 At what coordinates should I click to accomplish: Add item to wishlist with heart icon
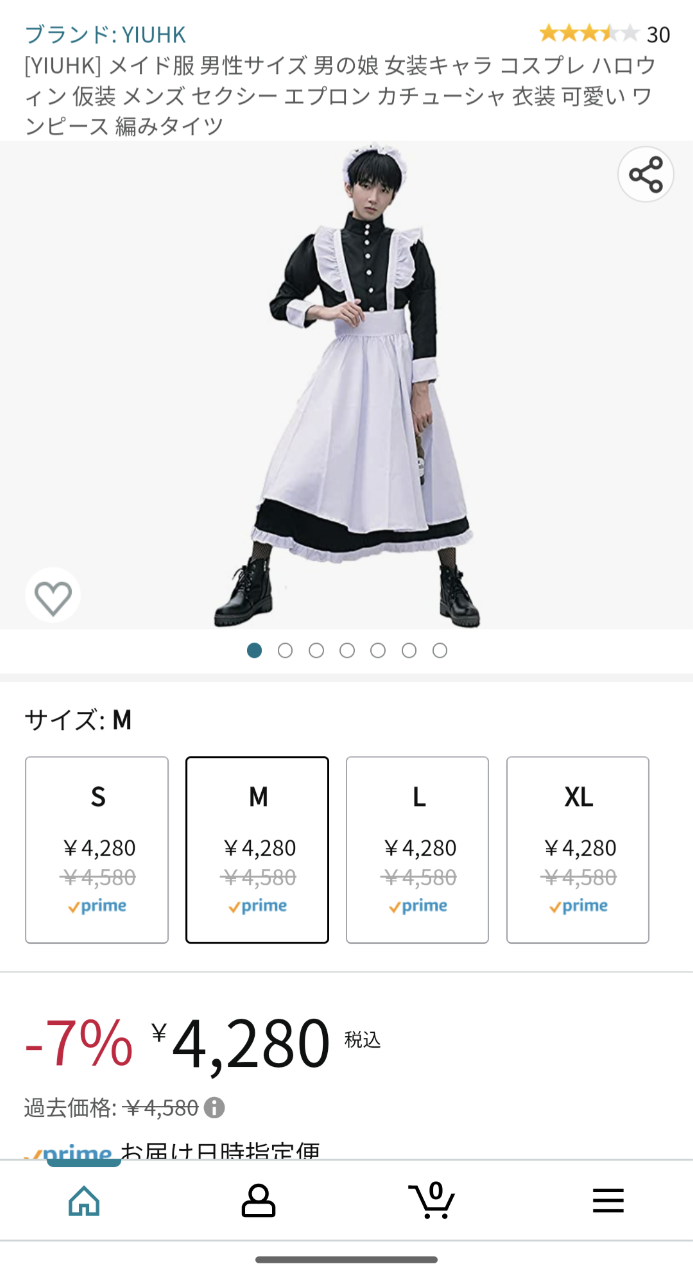tap(53, 597)
